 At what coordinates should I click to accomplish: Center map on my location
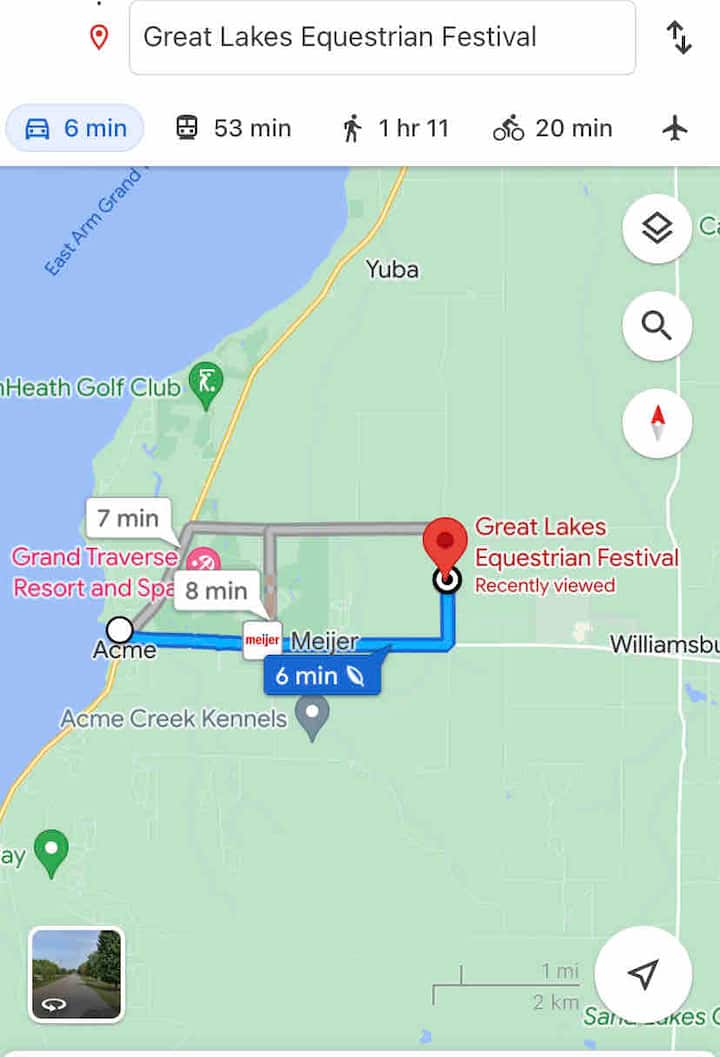643,973
